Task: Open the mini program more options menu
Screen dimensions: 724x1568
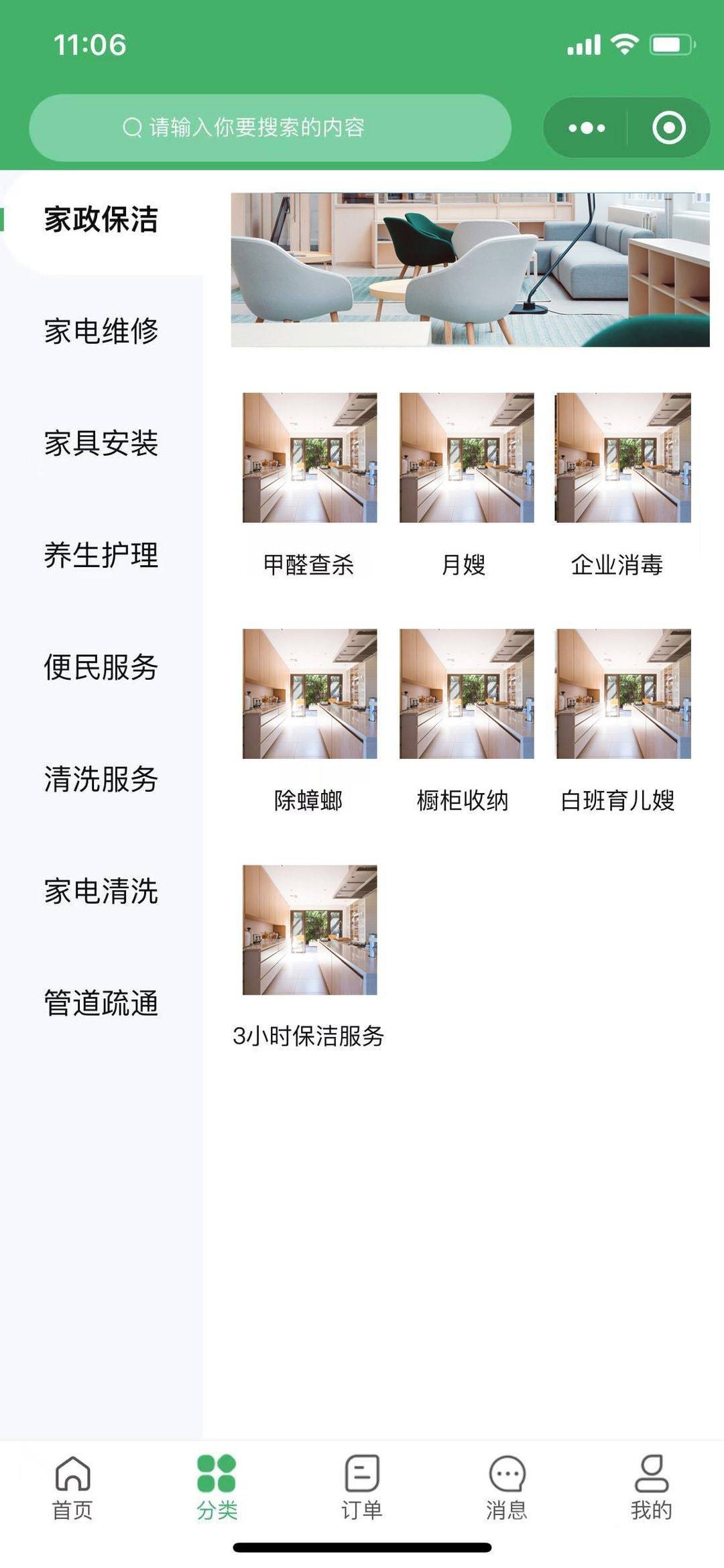Action: coord(587,127)
